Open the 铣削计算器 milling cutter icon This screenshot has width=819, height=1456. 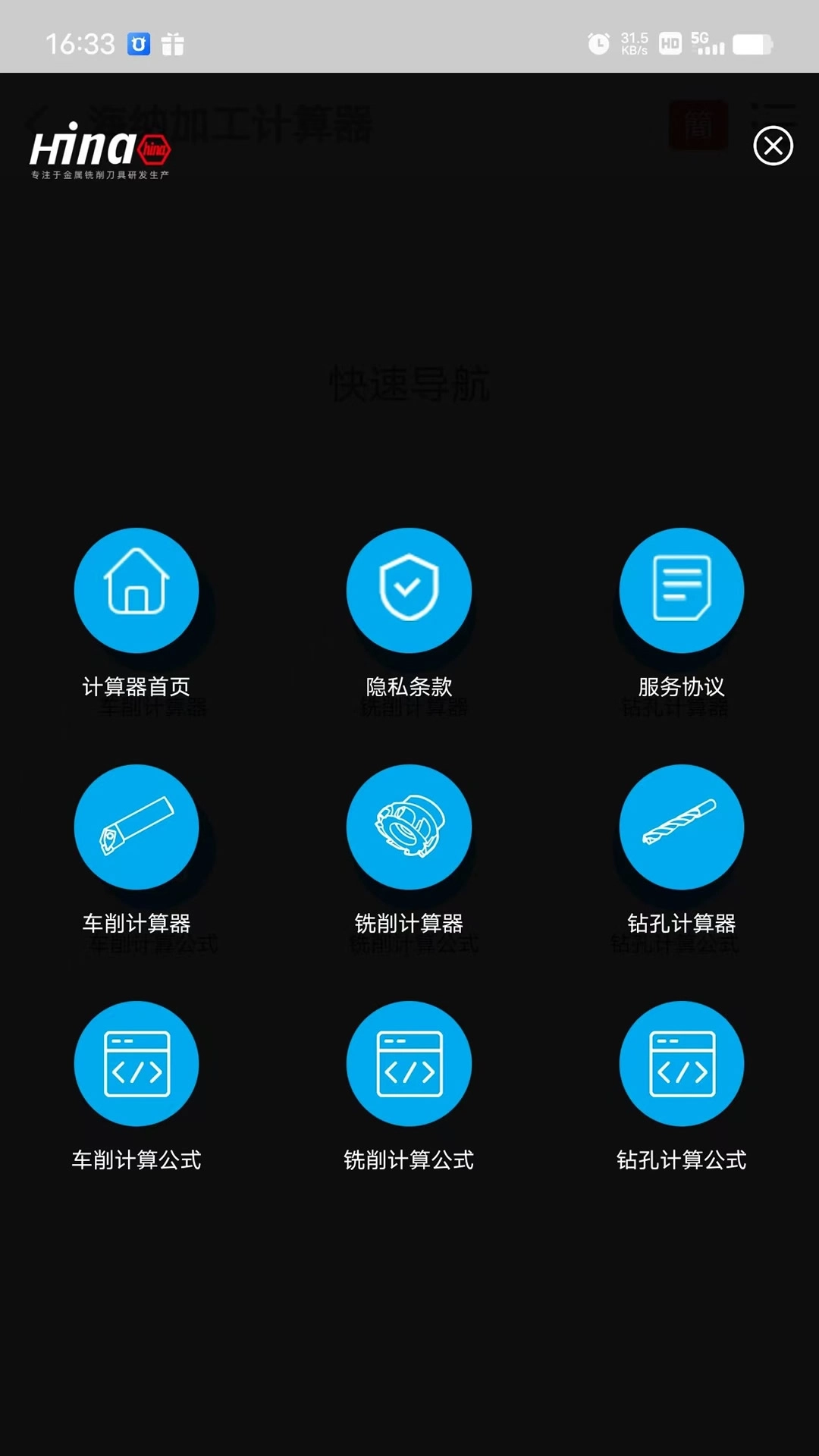pyautogui.click(x=409, y=827)
